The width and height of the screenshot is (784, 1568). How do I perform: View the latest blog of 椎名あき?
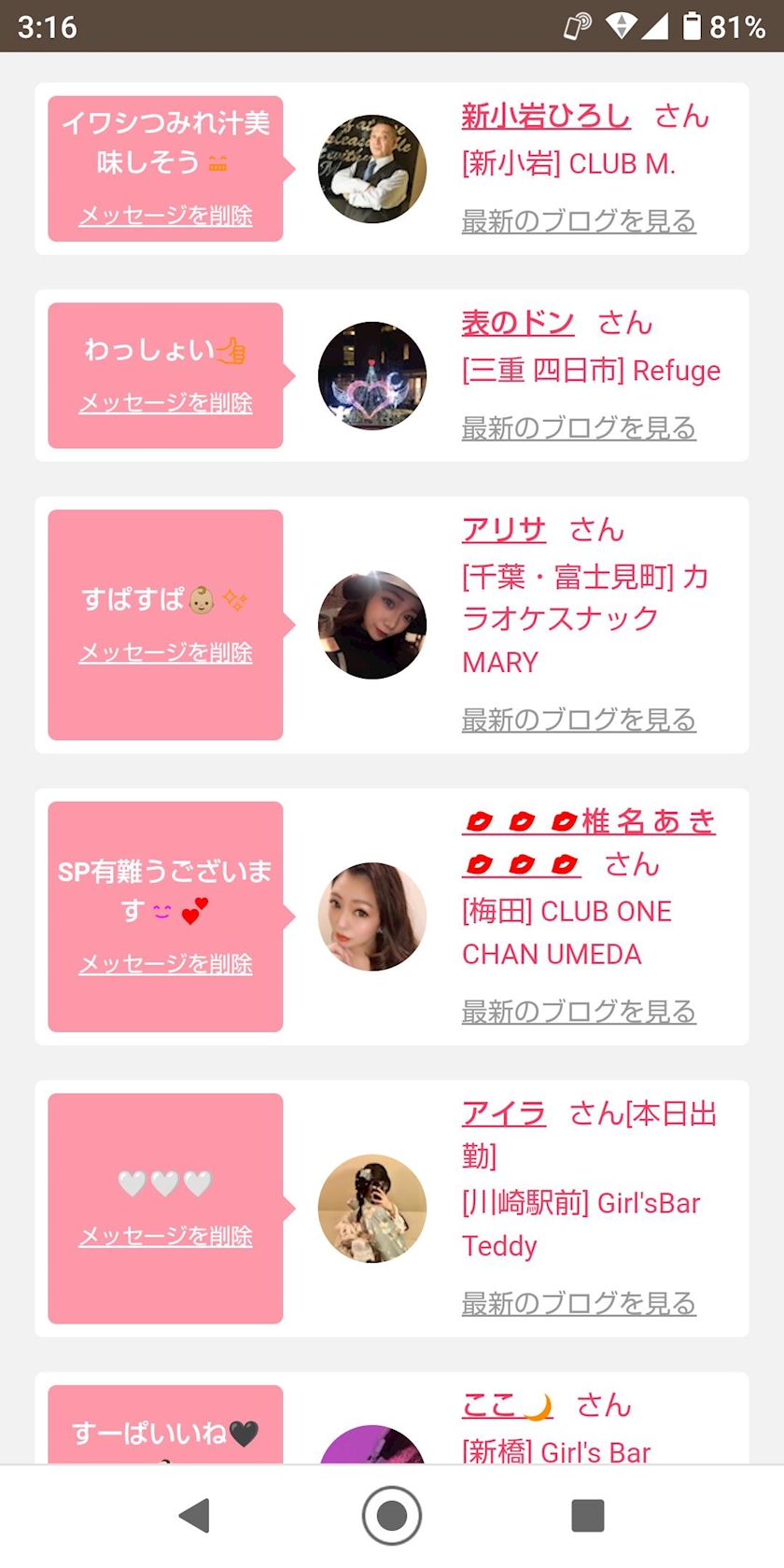point(579,1011)
